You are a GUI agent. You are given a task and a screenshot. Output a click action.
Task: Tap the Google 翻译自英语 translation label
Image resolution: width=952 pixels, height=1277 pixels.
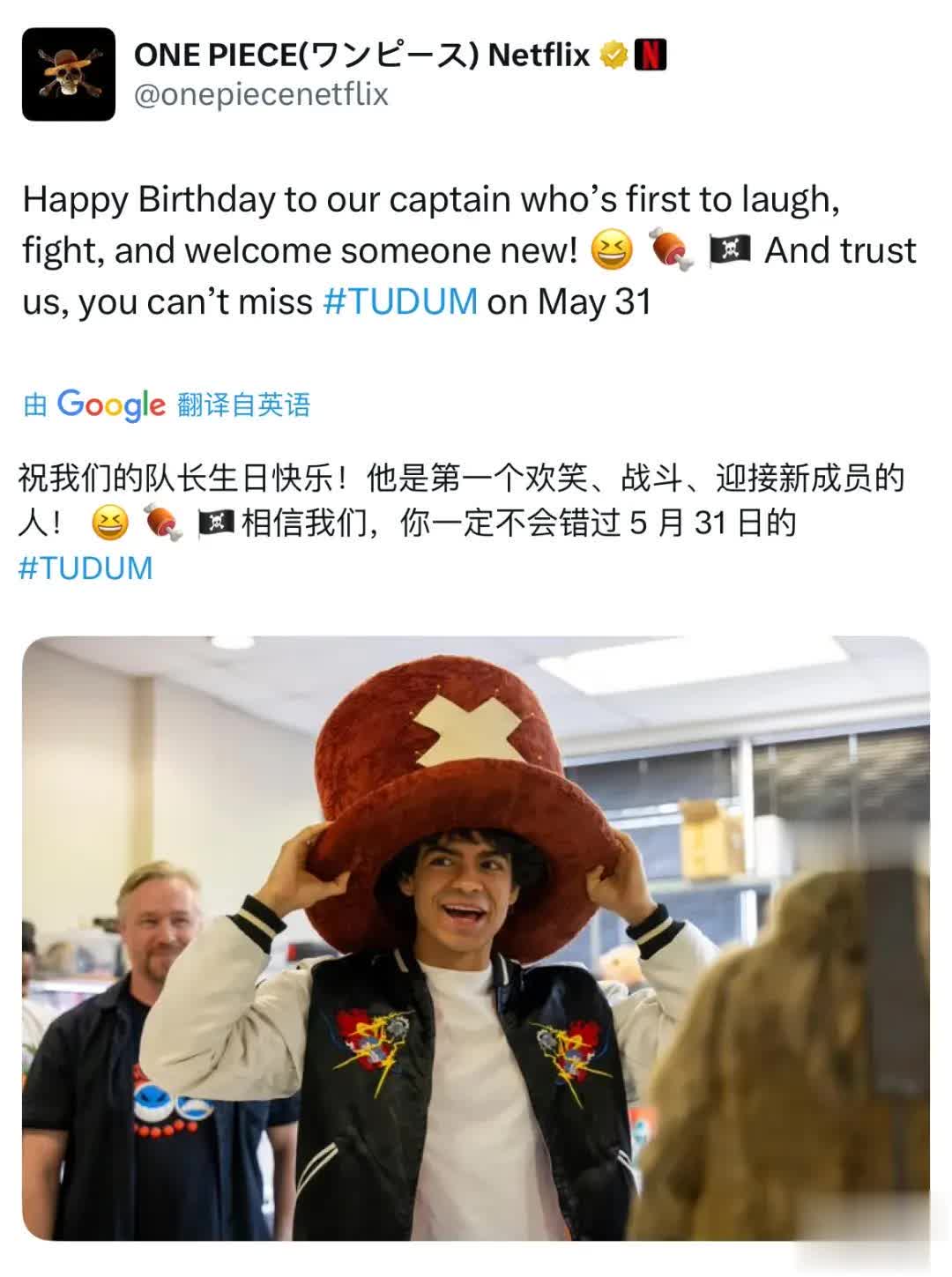point(167,405)
